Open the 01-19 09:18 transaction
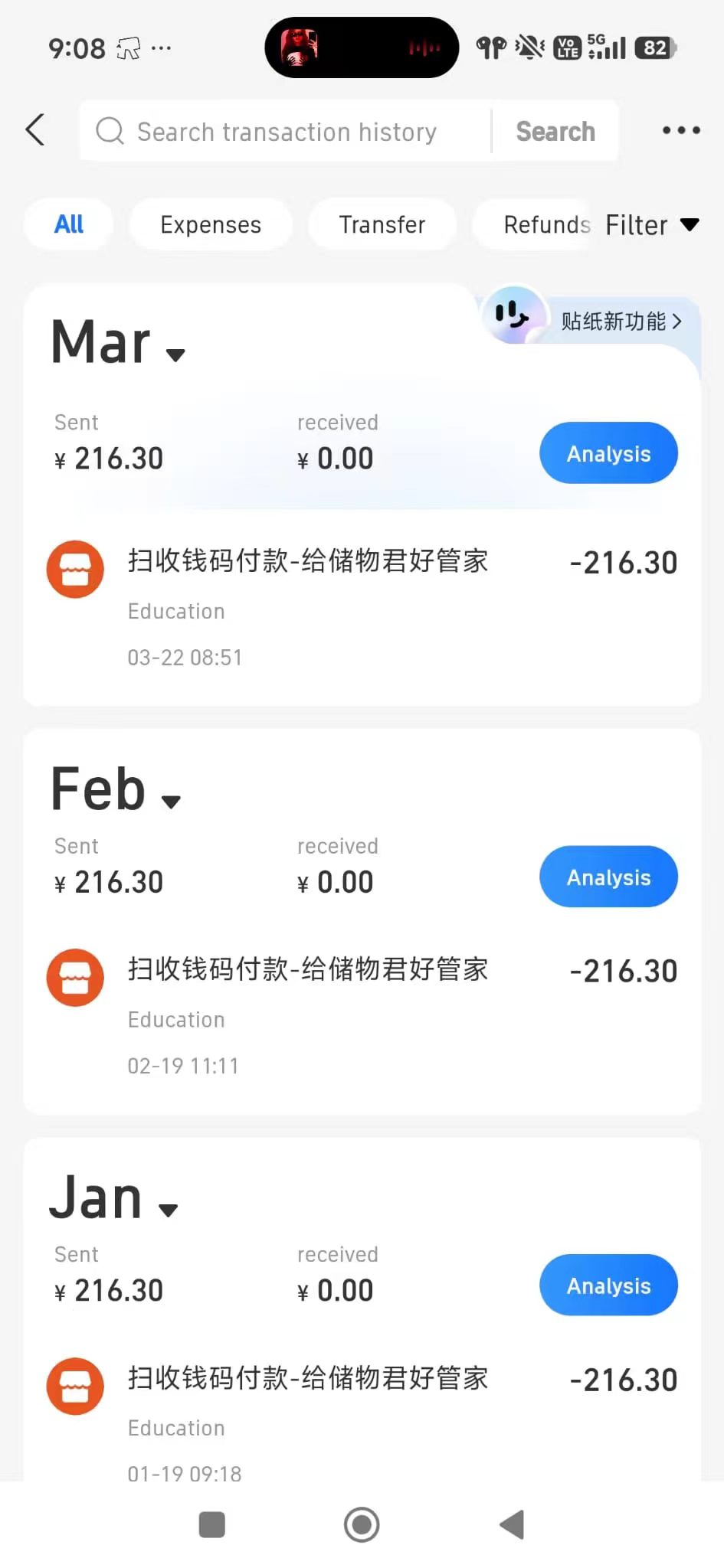 [x=362, y=1416]
